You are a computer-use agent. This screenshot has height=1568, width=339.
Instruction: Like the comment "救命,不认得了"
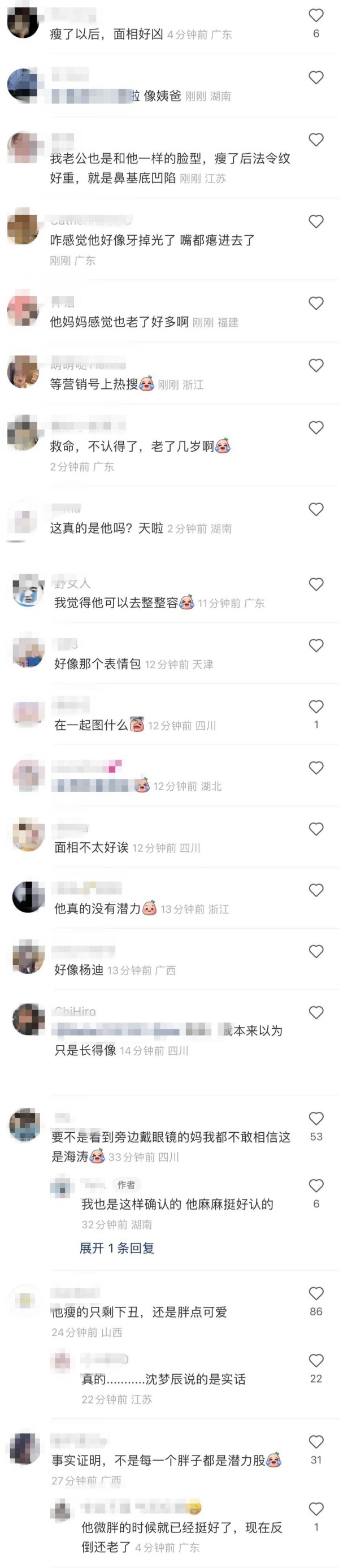click(315, 427)
